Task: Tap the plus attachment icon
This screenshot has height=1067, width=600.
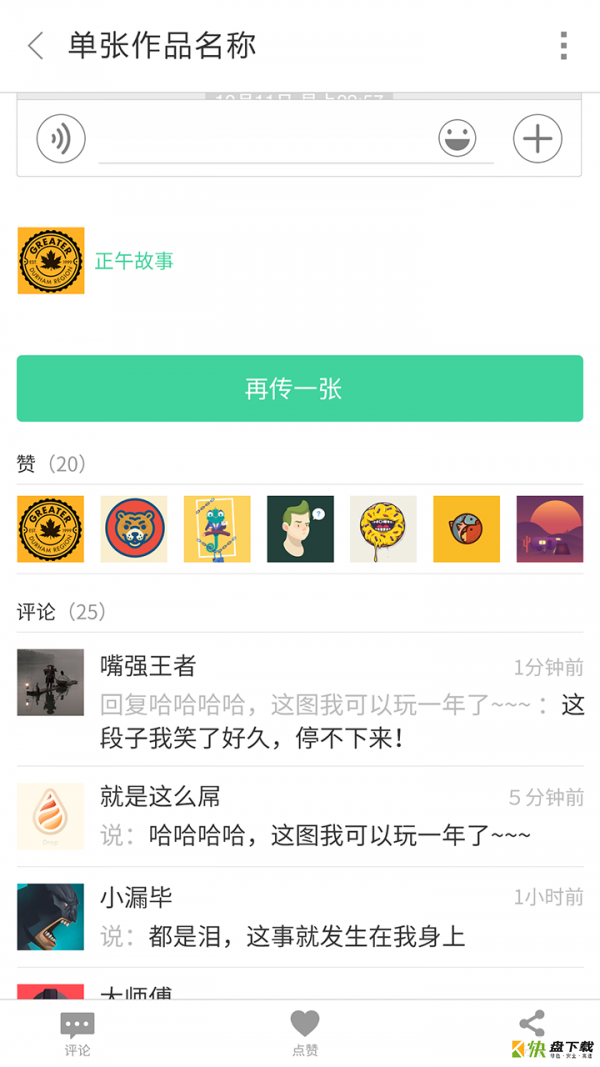Action: click(x=538, y=138)
